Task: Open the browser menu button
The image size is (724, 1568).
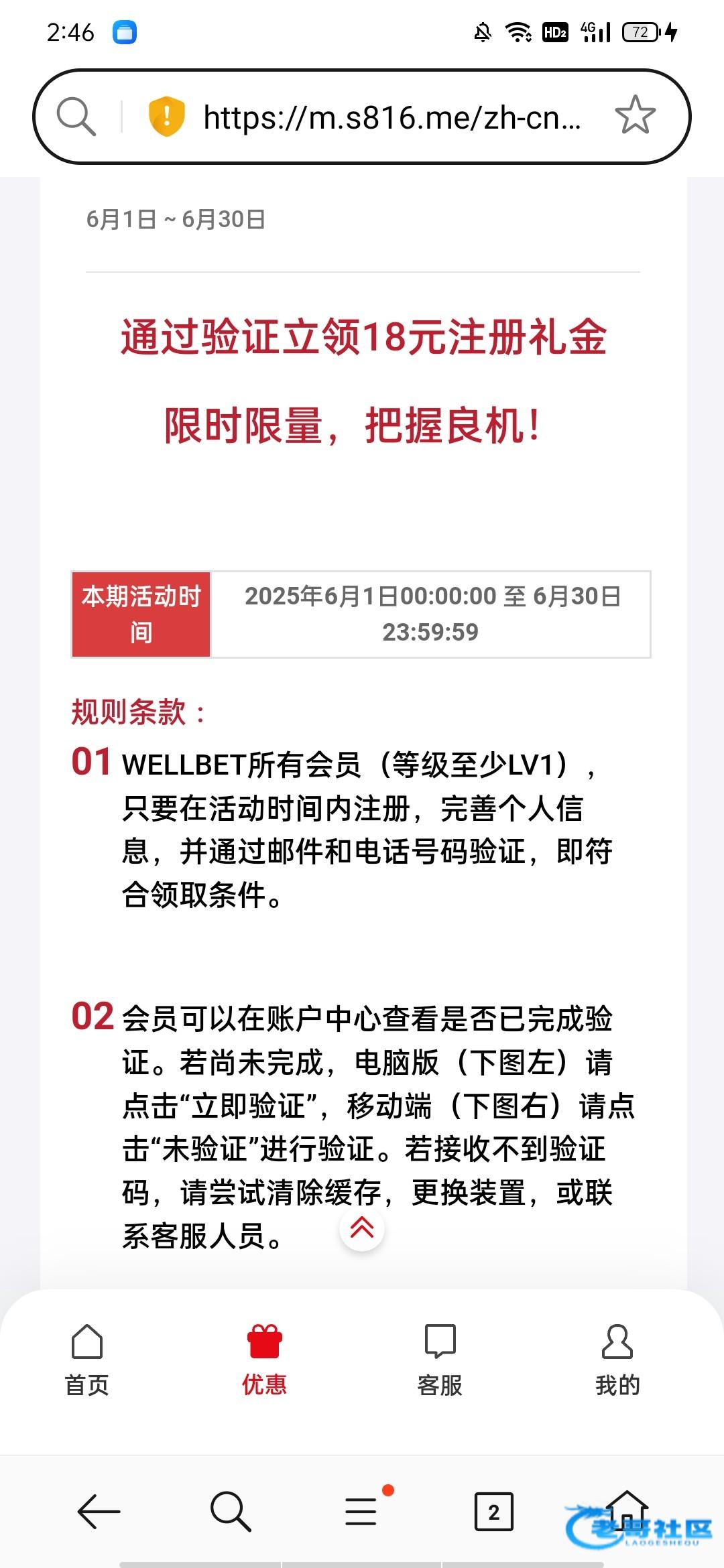Action: [x=362, y=1512]
